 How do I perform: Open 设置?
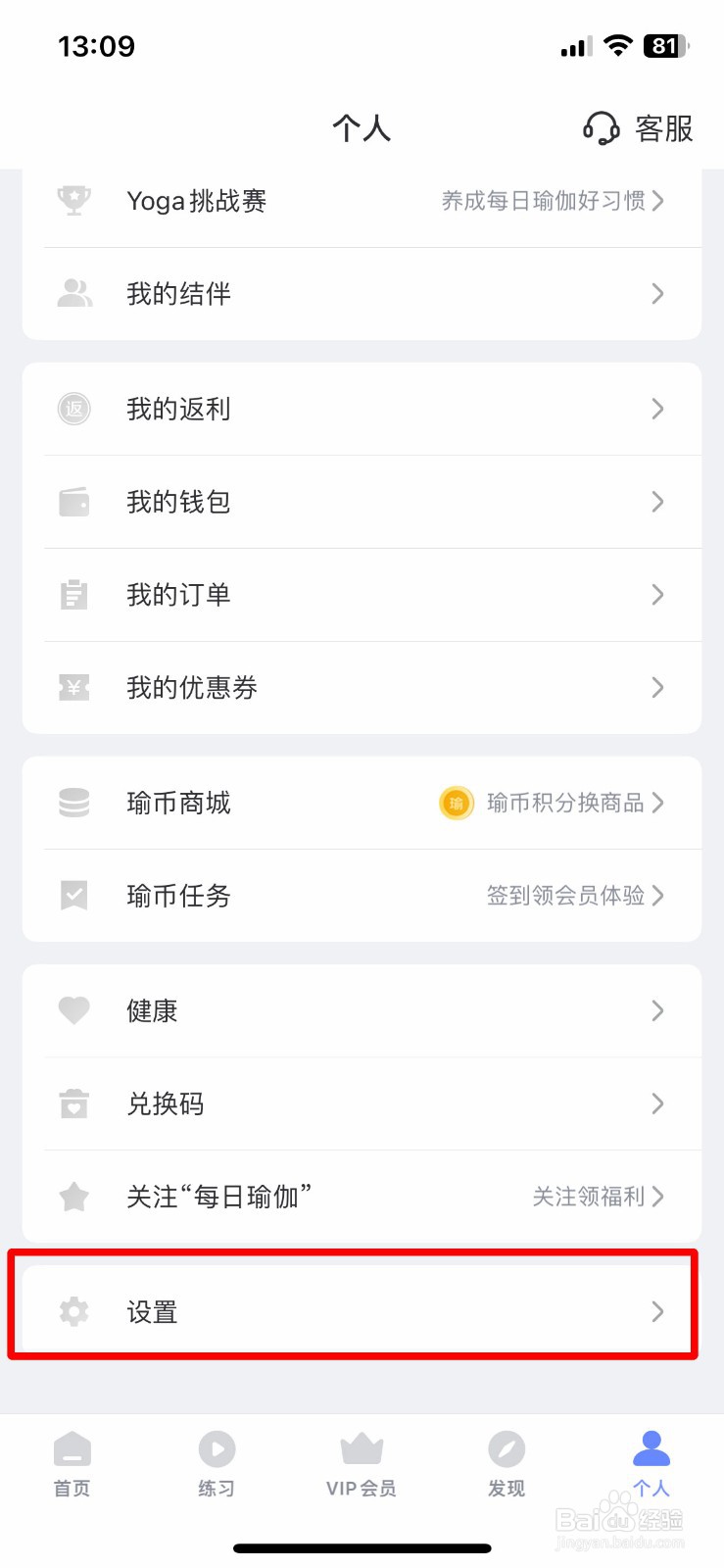[x=362, y=1311]
